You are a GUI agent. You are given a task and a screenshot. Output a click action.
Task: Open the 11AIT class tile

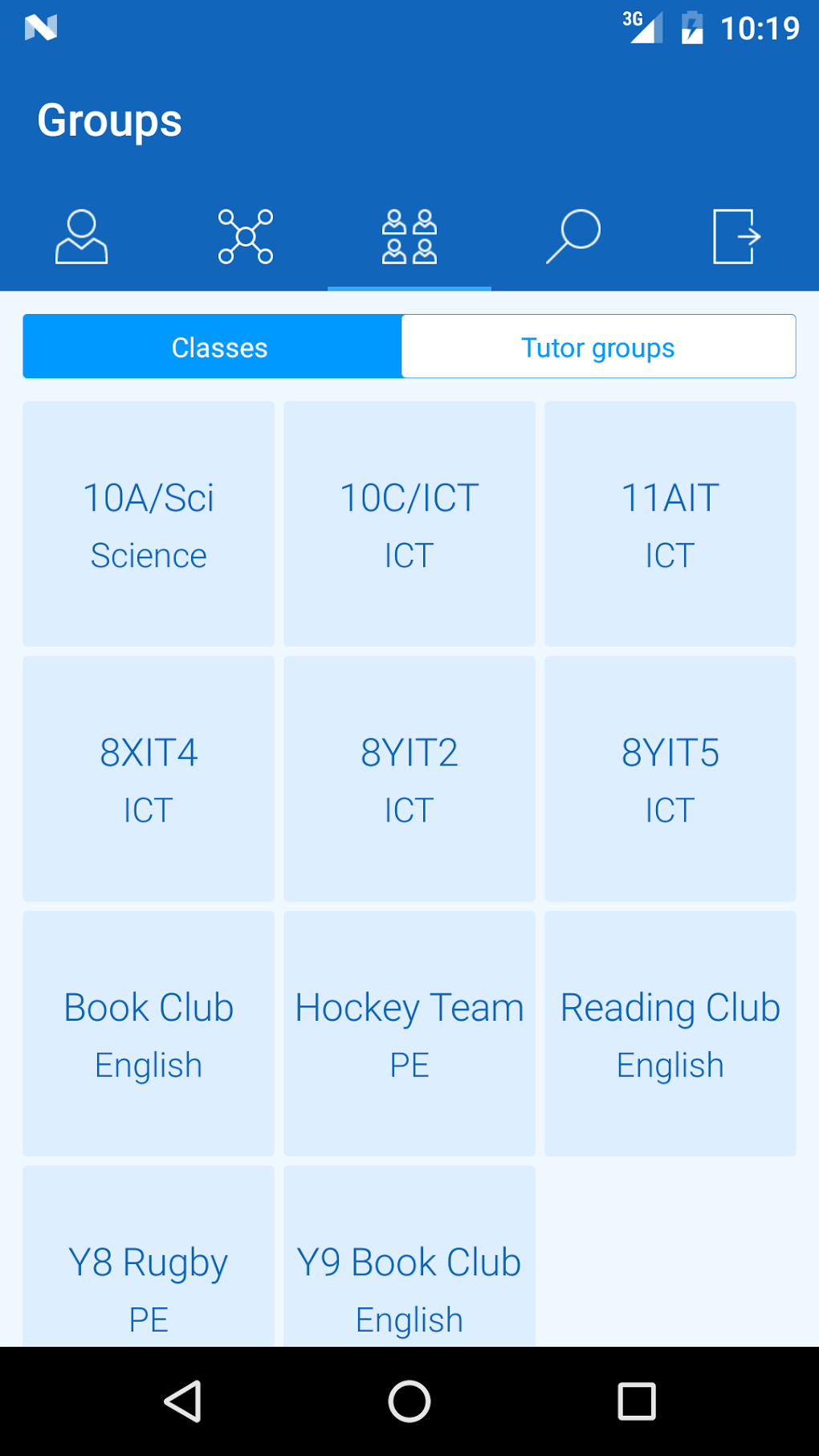coord(670,524)
